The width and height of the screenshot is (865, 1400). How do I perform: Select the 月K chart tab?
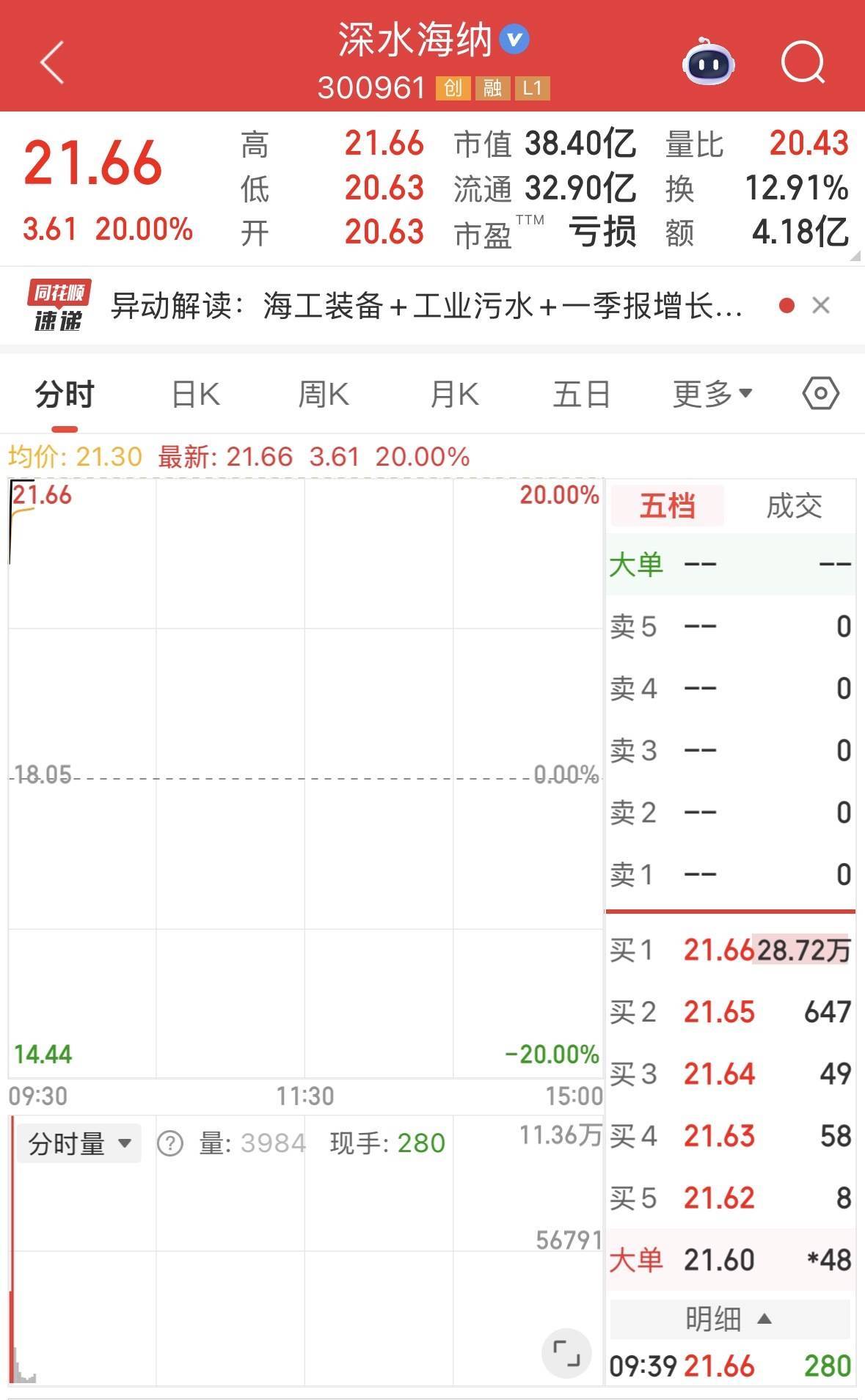(x=454, y=395)
